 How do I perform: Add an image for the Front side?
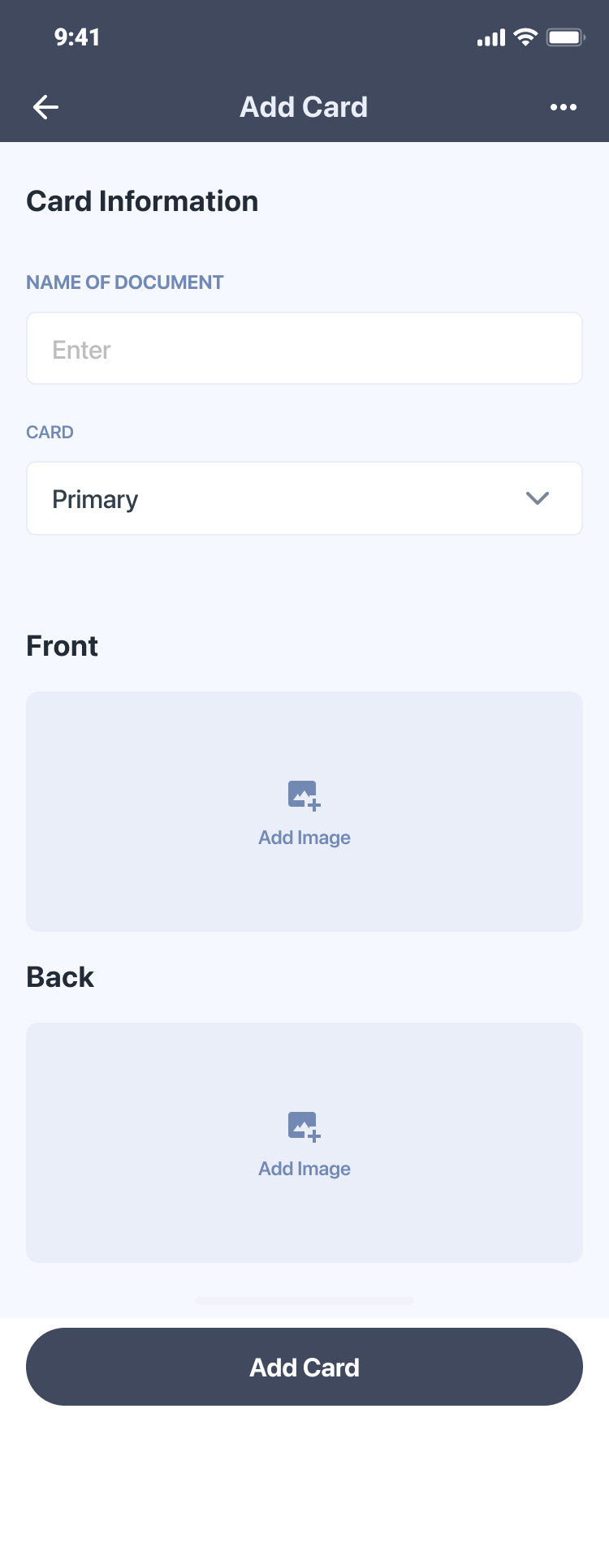click(x=304, y=812)
